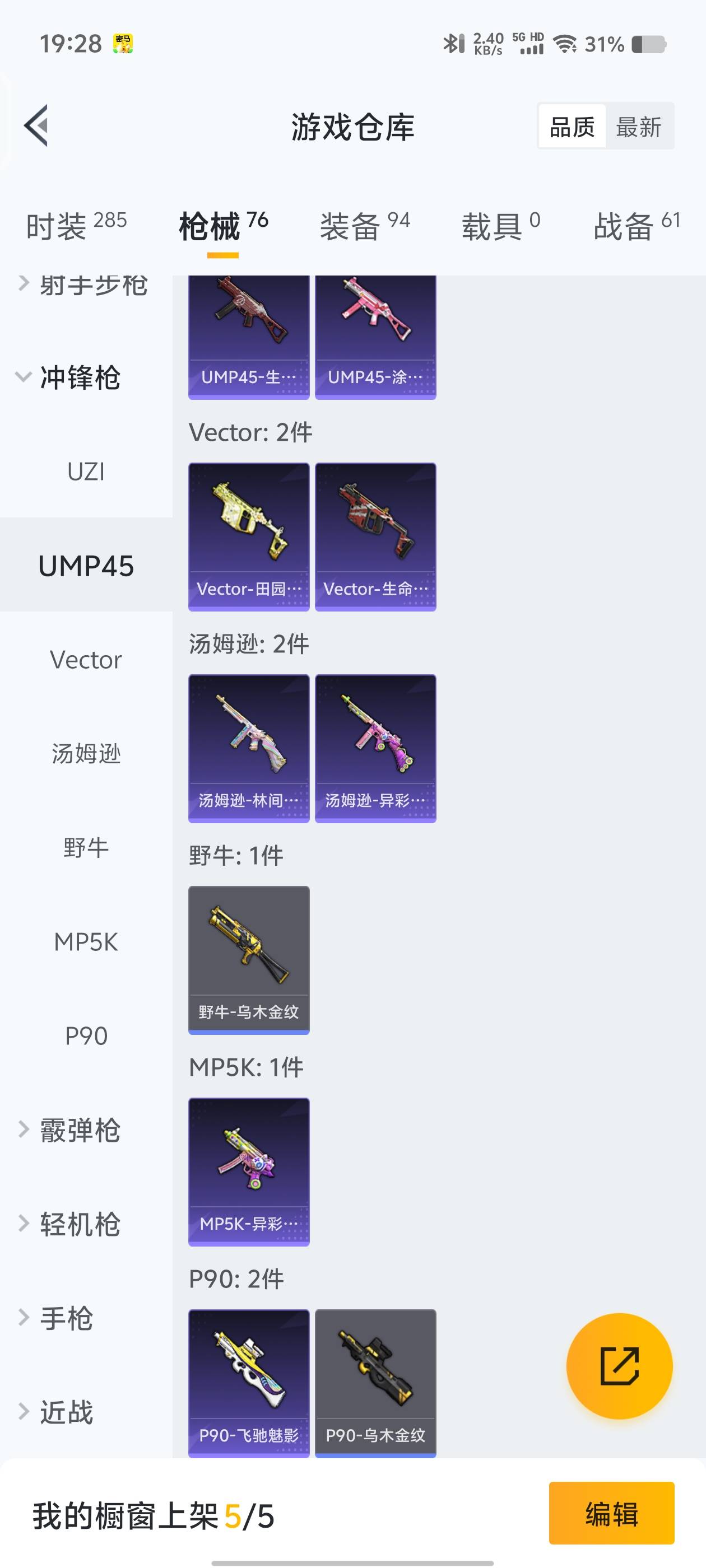Expand the 手枪 category
This screenshot has width=706, height=1568.
[x=68, y=1318]
